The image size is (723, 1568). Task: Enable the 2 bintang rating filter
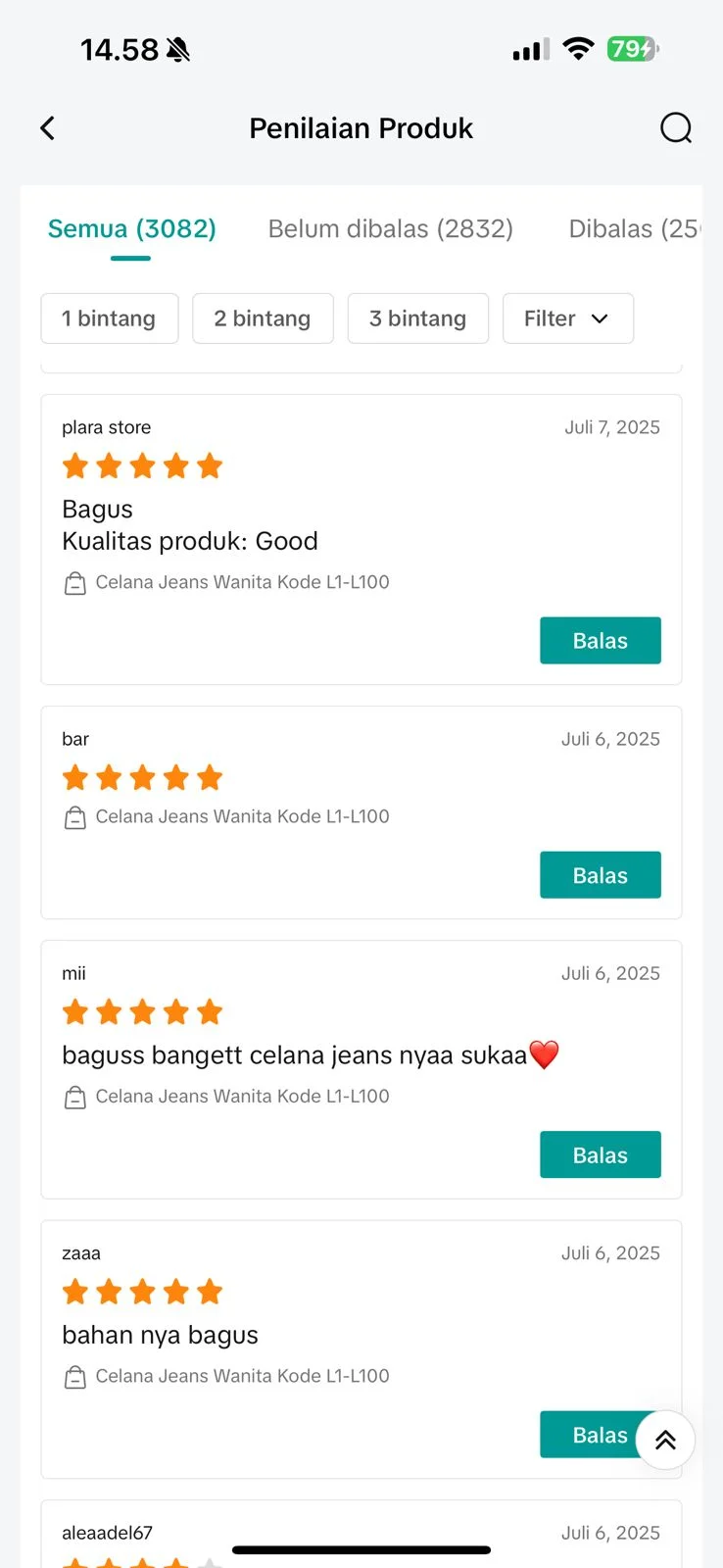click(x=263, y=318)
